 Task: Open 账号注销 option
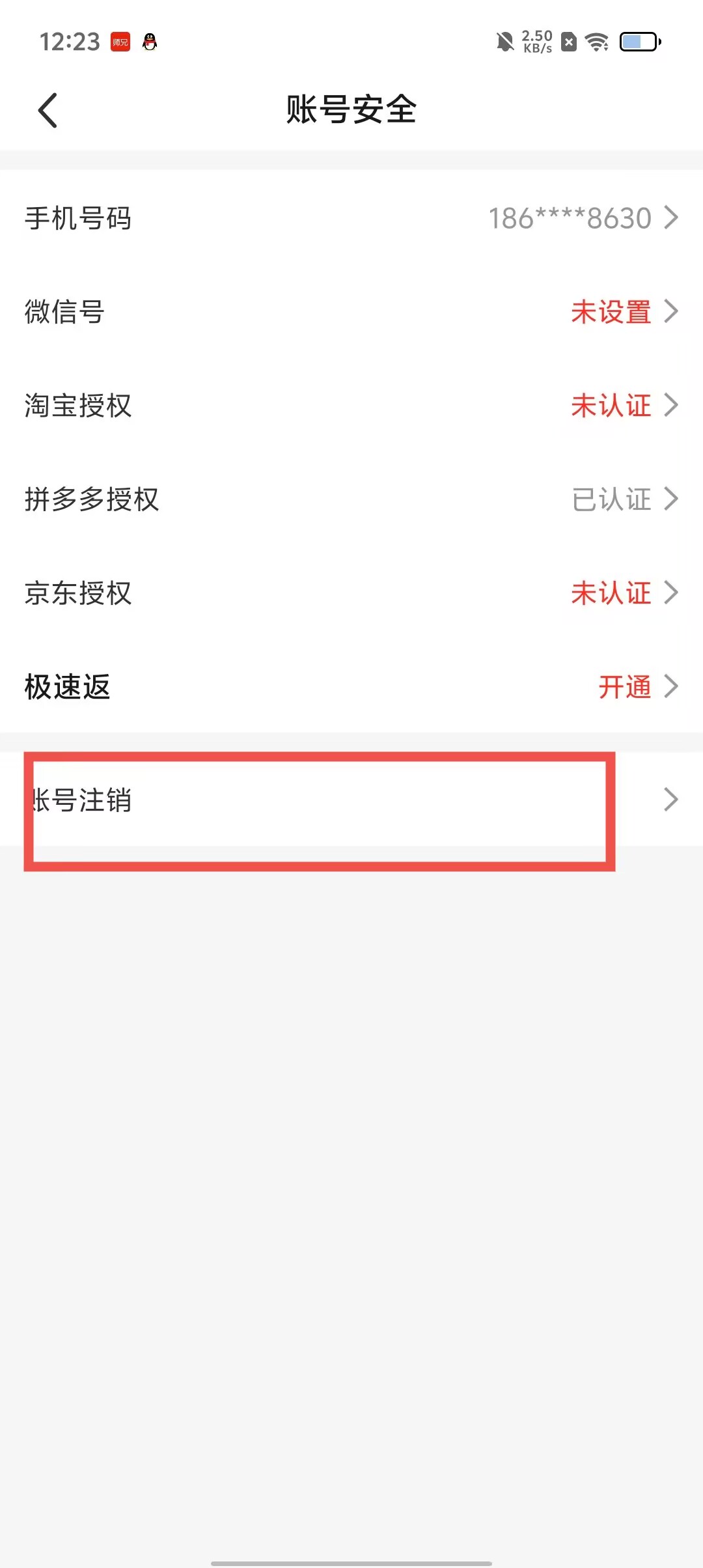click(351, 800)
